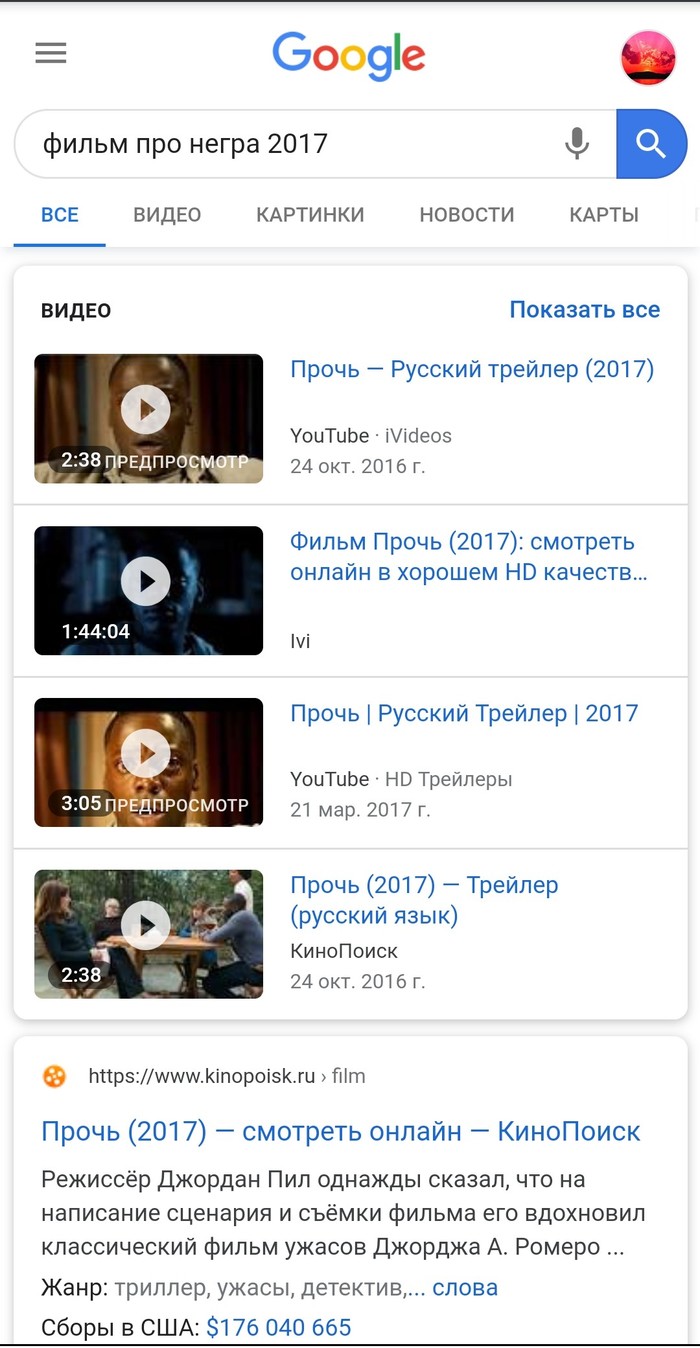Image resolution: width=700 pixels, height=1348 pixels.
Task: Switch to the КАРТИНКИ tab
Action: pyautogui.click(x=310, y=215)
